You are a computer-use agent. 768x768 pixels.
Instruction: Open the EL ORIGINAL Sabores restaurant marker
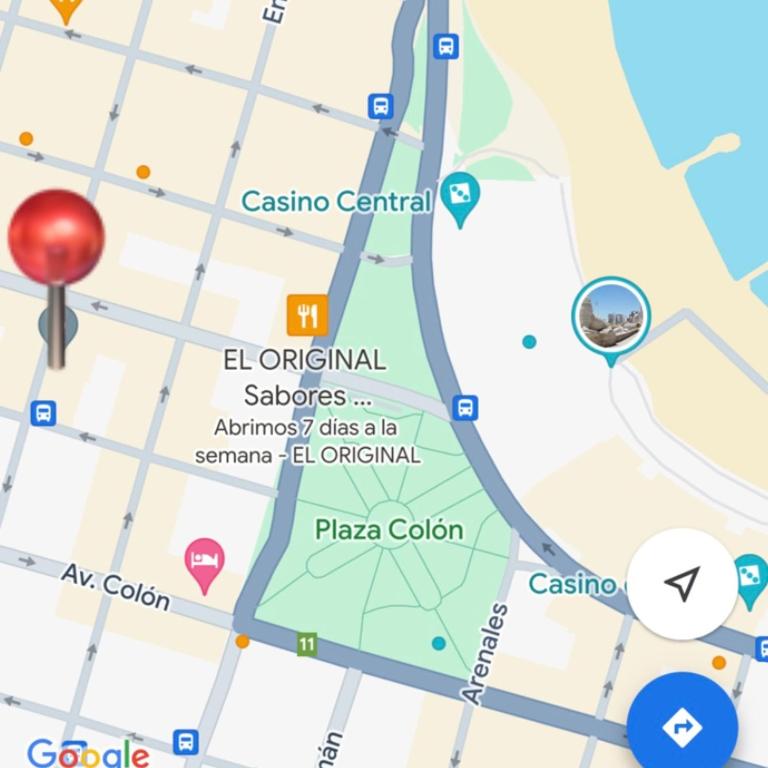tap(307, 316)
